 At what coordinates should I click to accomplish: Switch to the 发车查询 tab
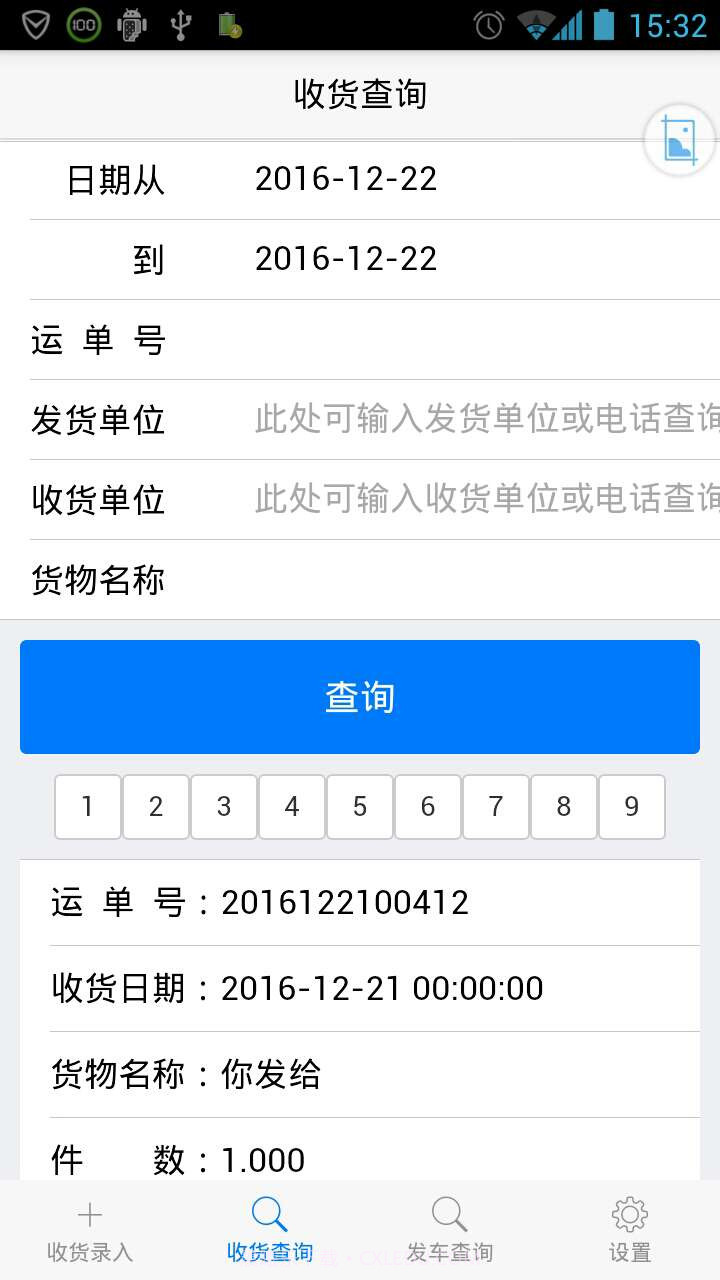449,1230
